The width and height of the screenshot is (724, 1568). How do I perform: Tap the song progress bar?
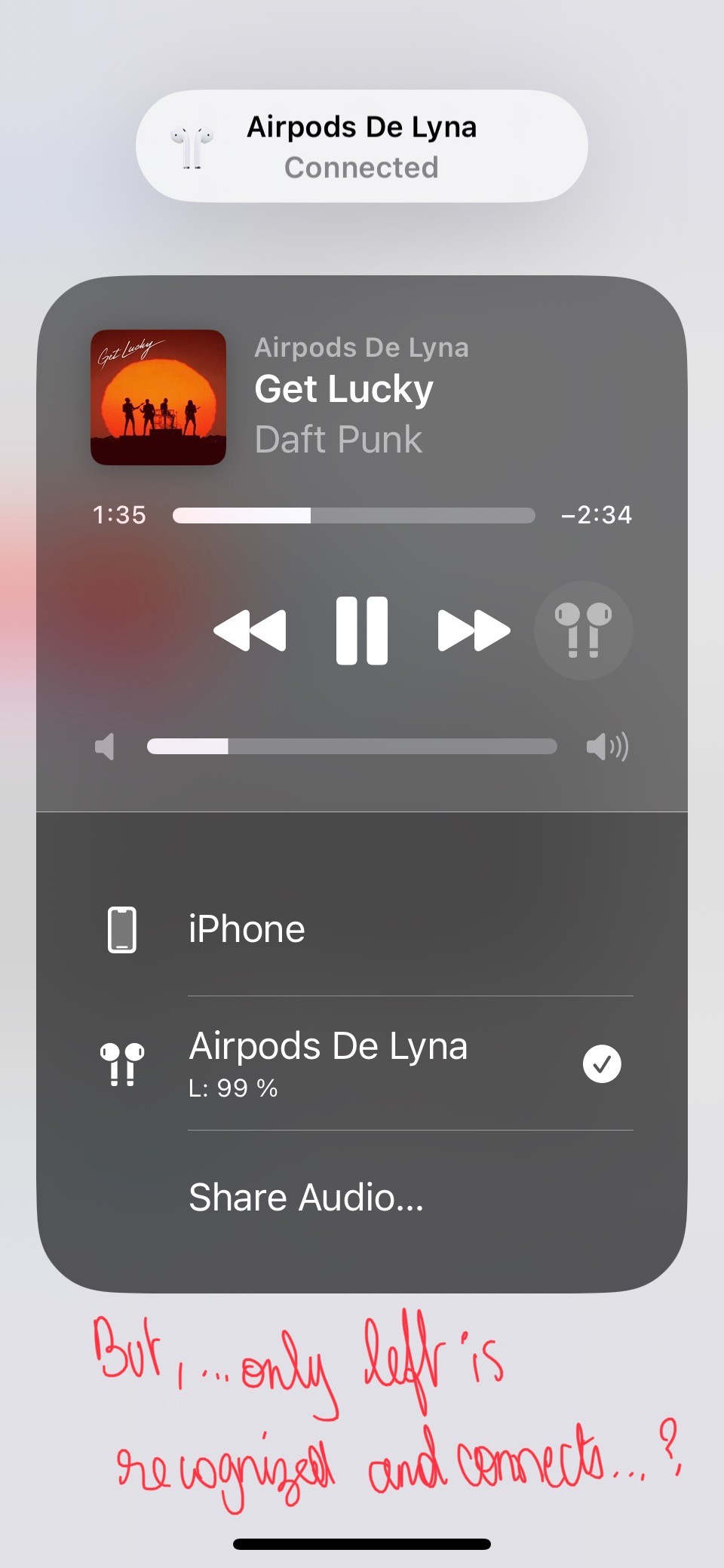coord(354,516)
